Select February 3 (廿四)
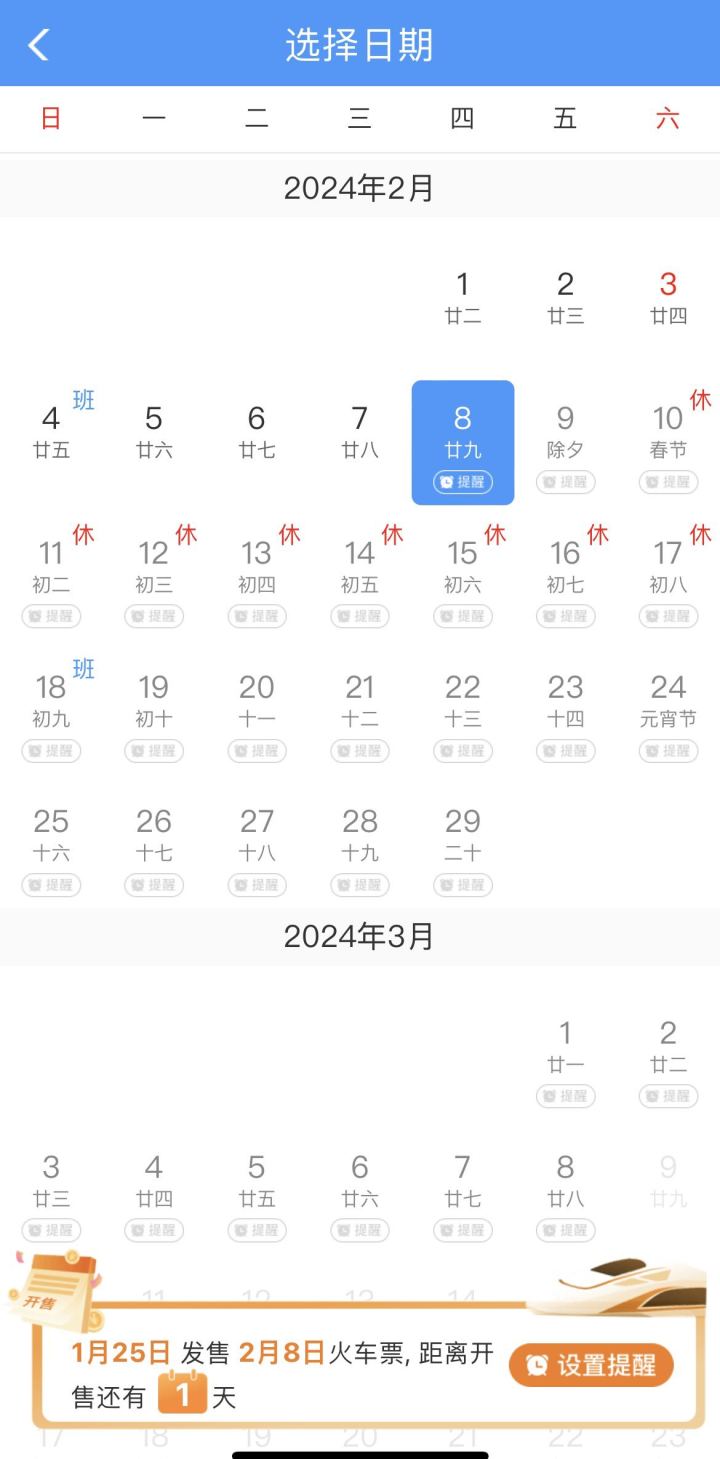 (668, 298)
